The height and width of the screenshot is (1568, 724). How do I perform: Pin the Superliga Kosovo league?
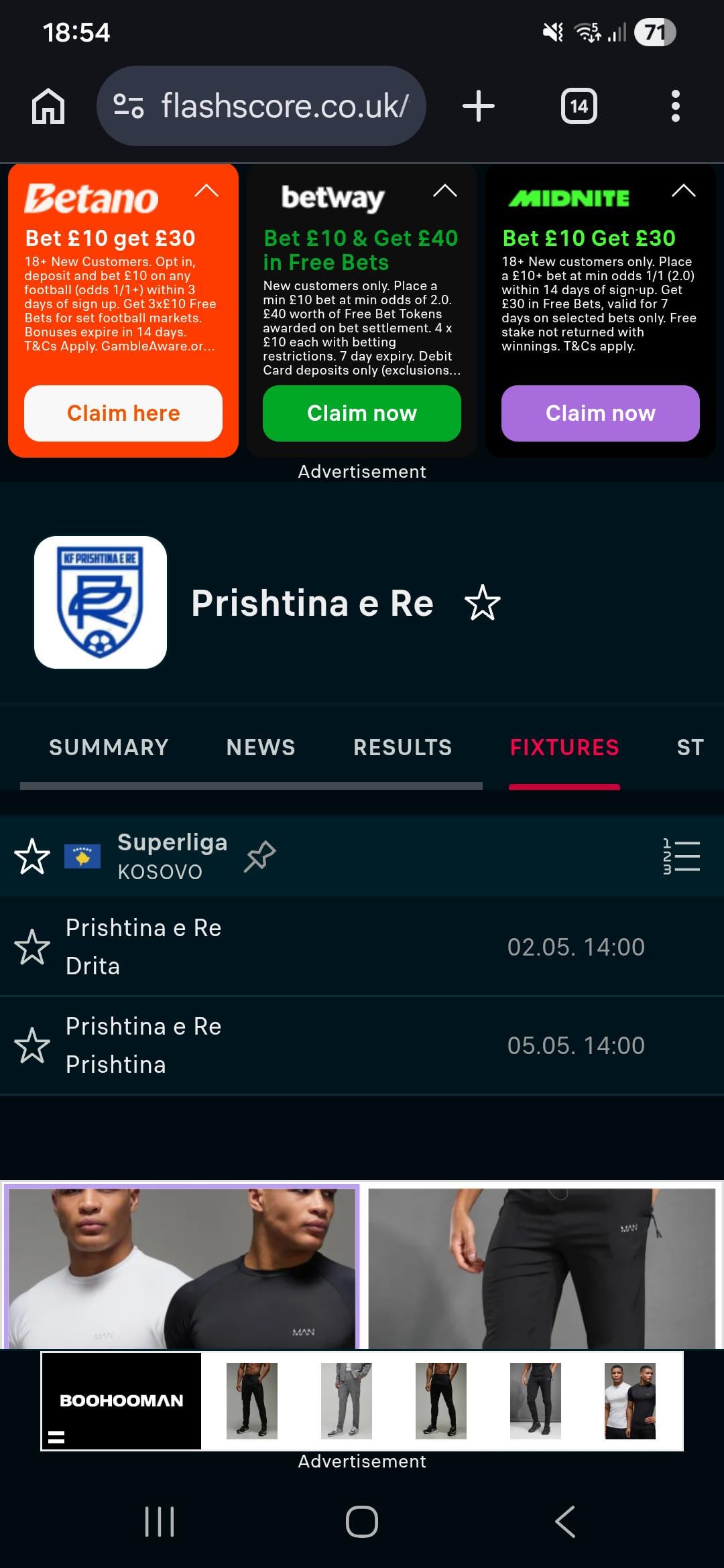(260, 856)
